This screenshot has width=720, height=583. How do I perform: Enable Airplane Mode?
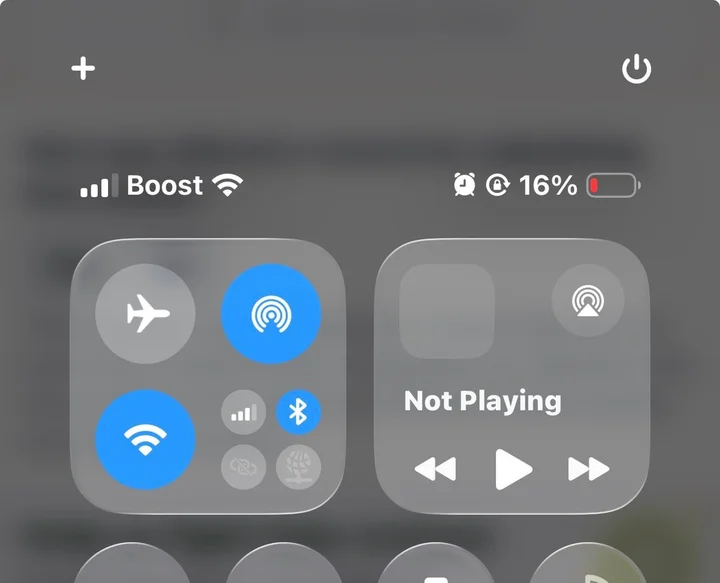click(x=146, y=314)
